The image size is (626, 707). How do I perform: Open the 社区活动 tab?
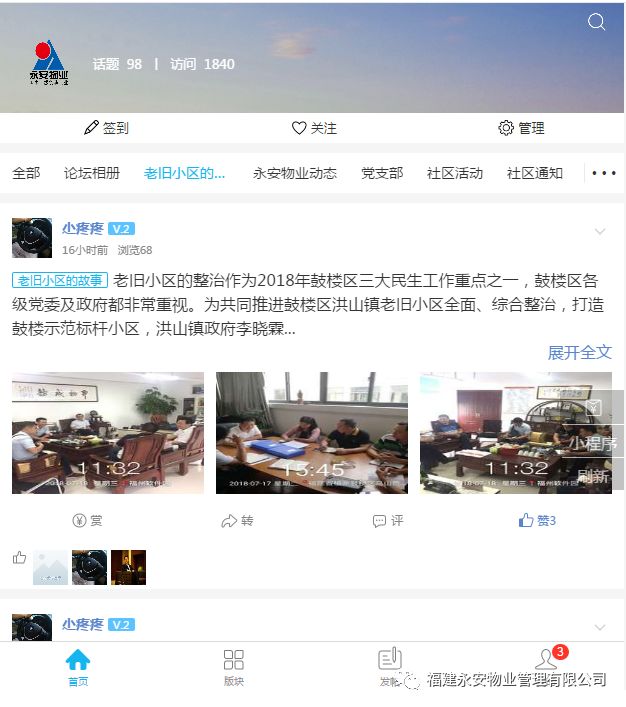455,173
